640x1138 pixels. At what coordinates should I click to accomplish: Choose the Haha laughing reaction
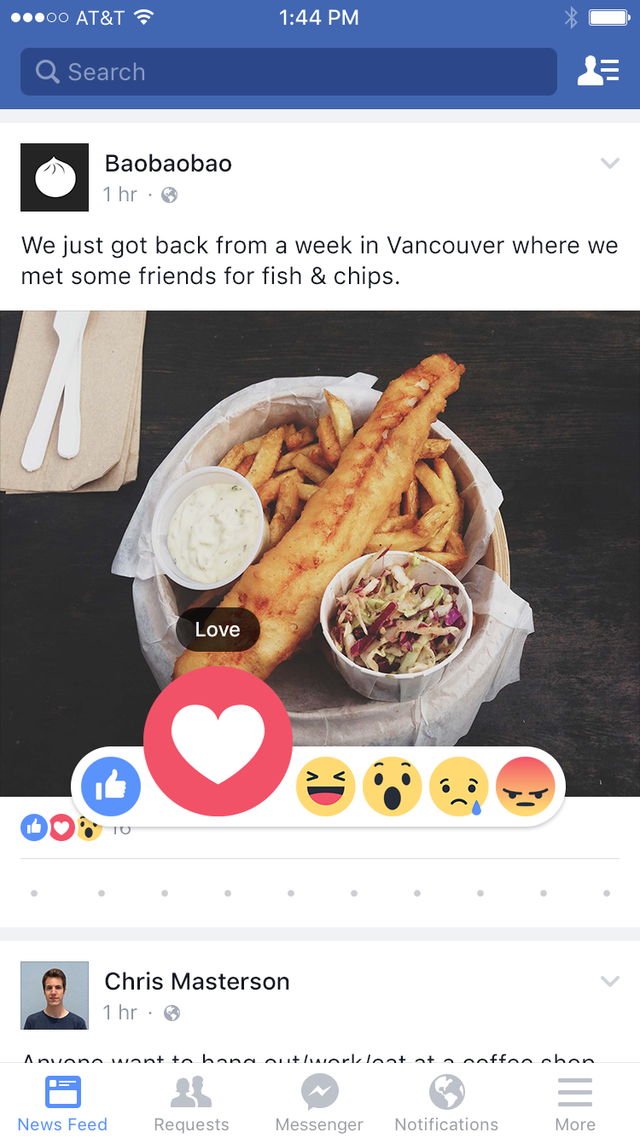coord(326,787)
